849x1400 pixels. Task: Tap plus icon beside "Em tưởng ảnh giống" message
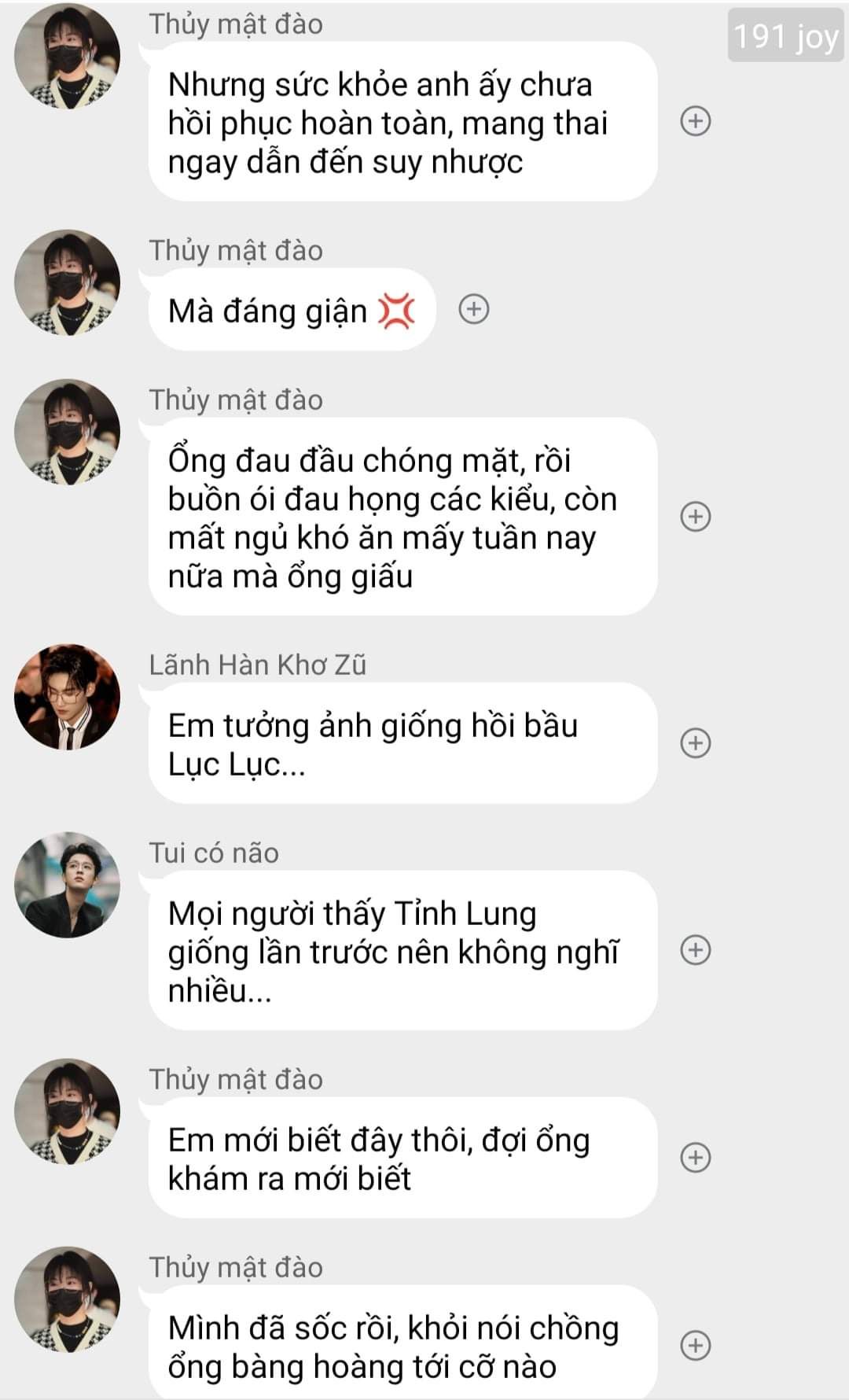click(x=695, y=743)
